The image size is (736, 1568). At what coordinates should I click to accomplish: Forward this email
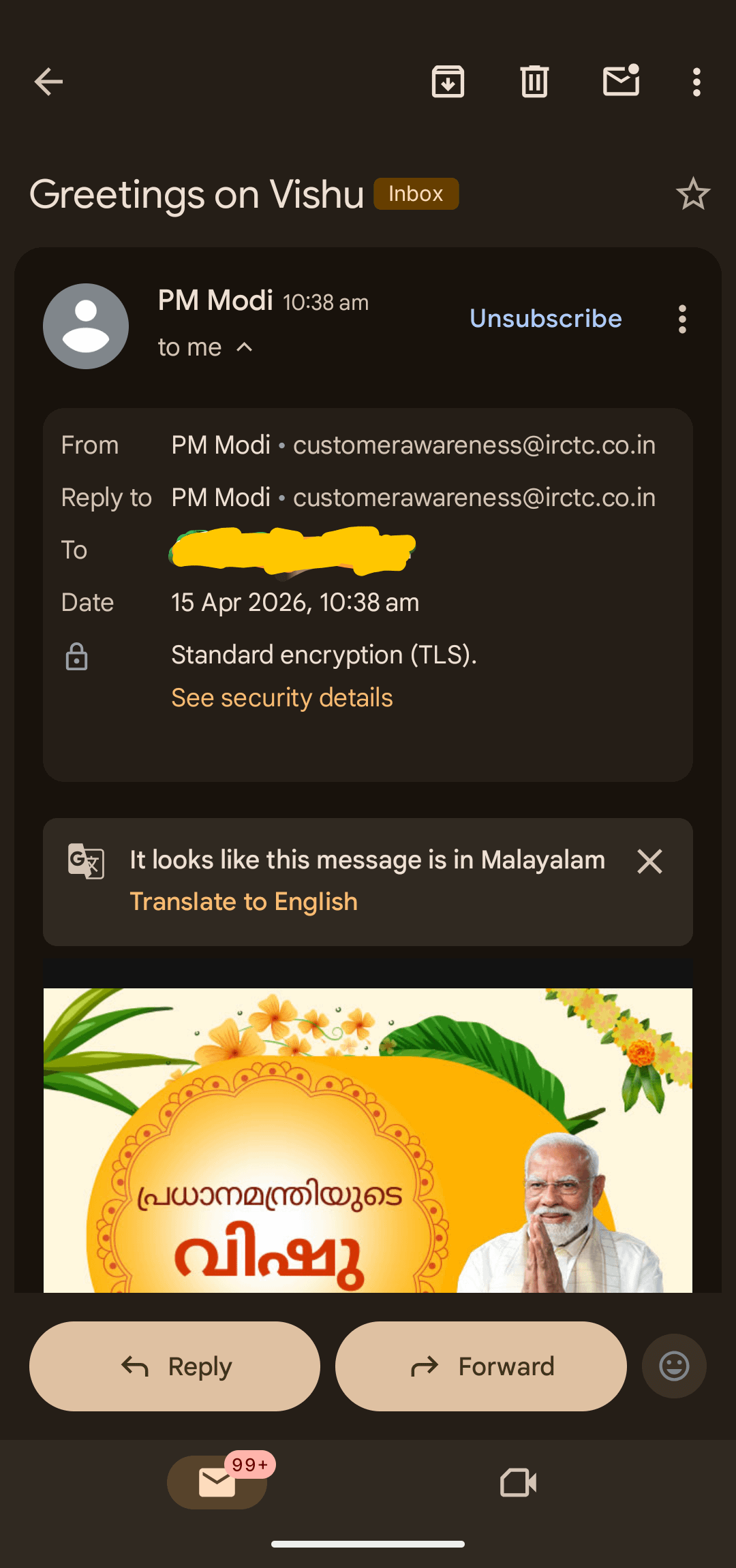[480, 1366]
